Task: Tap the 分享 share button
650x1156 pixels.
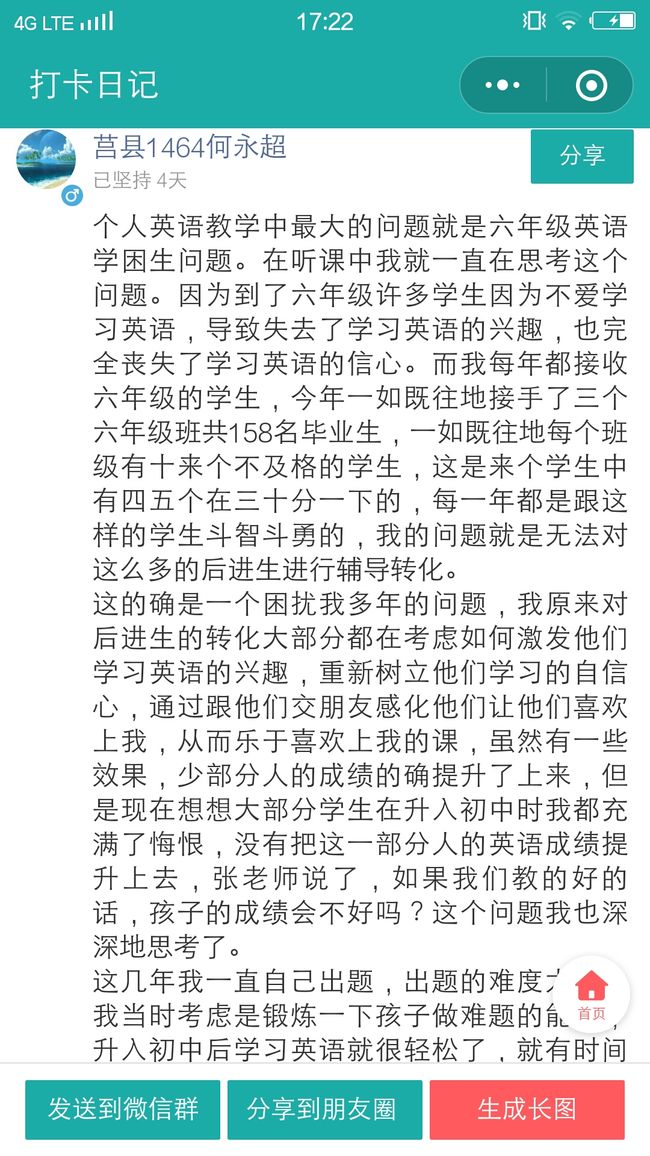Action: coord(582,156)
